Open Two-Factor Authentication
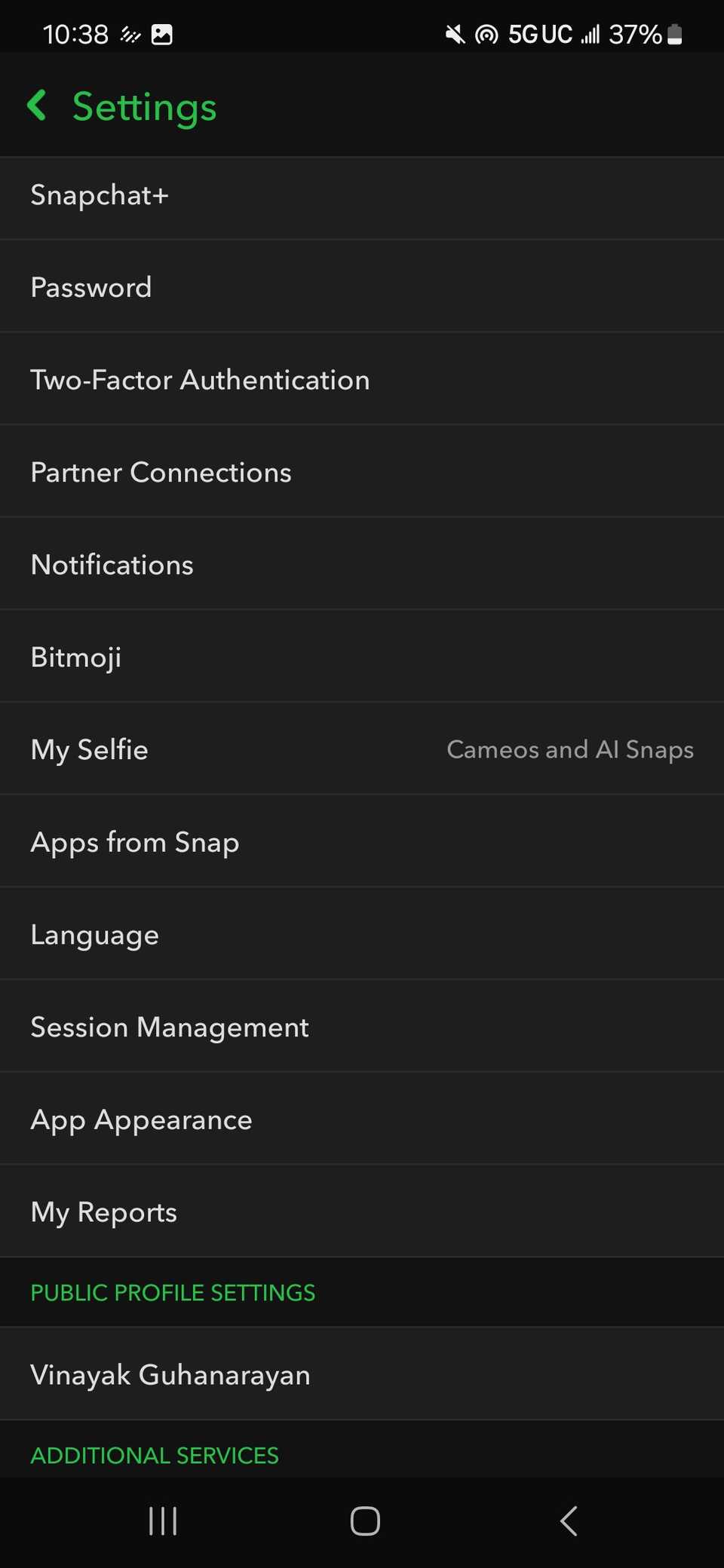The width and height of the screenshot is (724, 1568). pyautogui.click(x=362, y=379)
